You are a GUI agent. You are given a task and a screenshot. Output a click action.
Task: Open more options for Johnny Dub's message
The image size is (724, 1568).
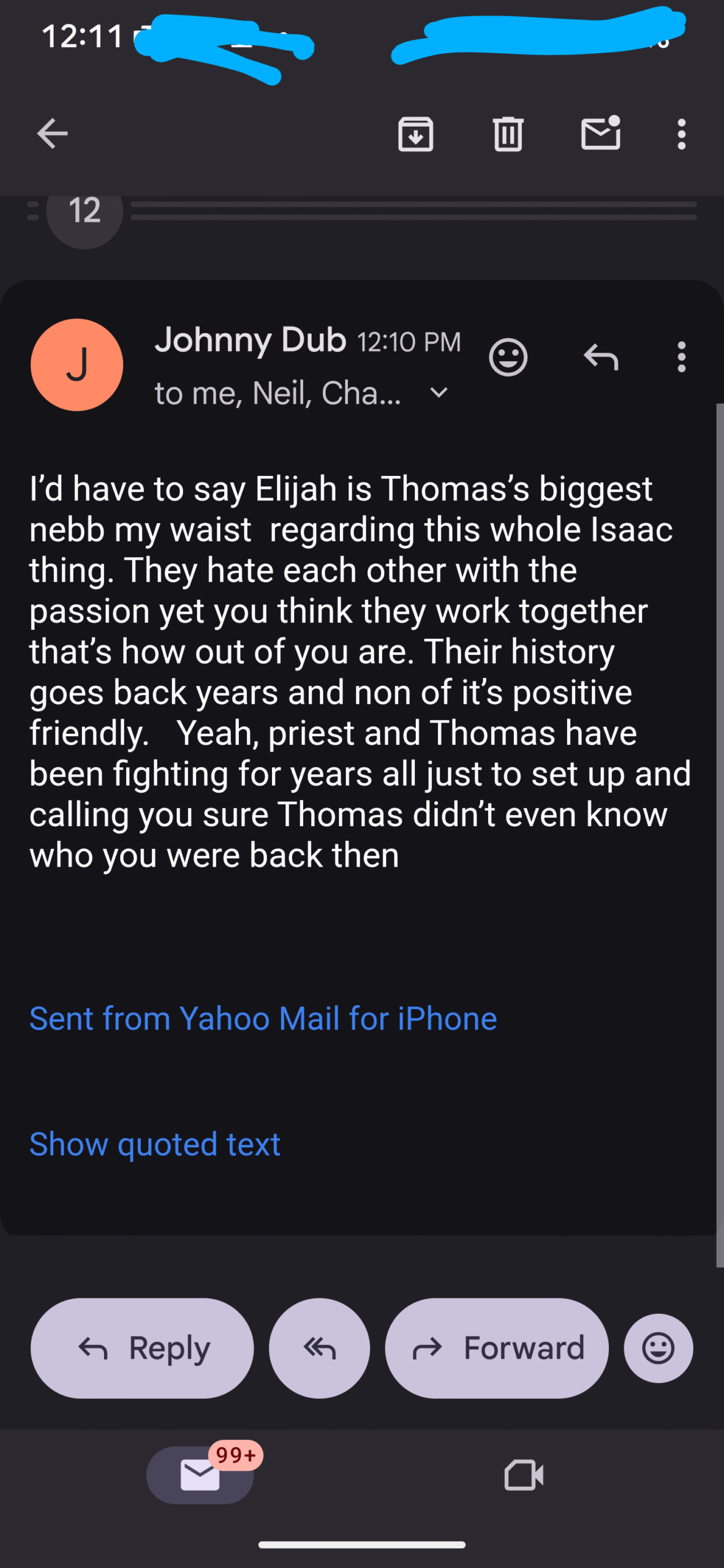[x=681, y=356]
